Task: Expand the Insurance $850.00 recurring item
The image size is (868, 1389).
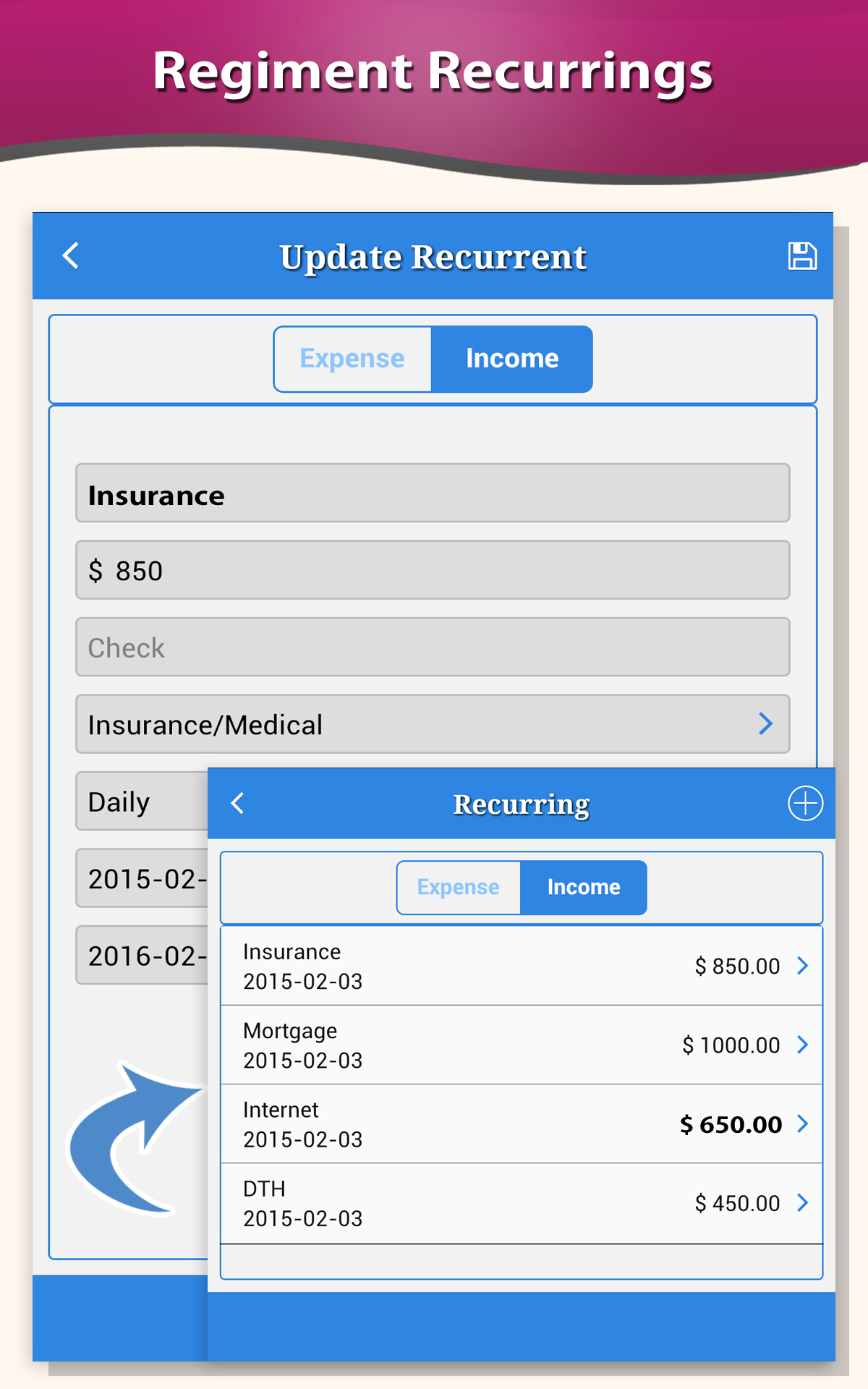Action: point(802,965)
